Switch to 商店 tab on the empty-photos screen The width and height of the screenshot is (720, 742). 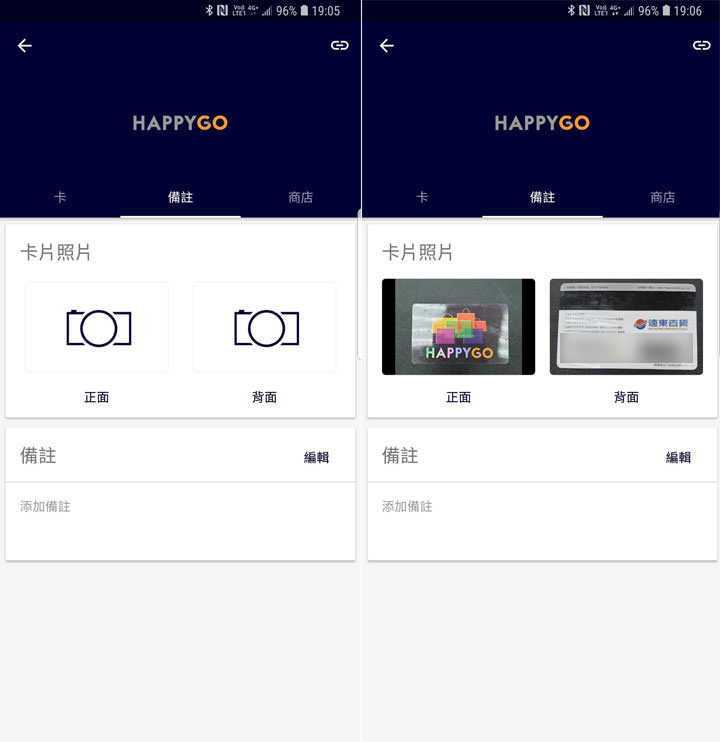point(300,197)
